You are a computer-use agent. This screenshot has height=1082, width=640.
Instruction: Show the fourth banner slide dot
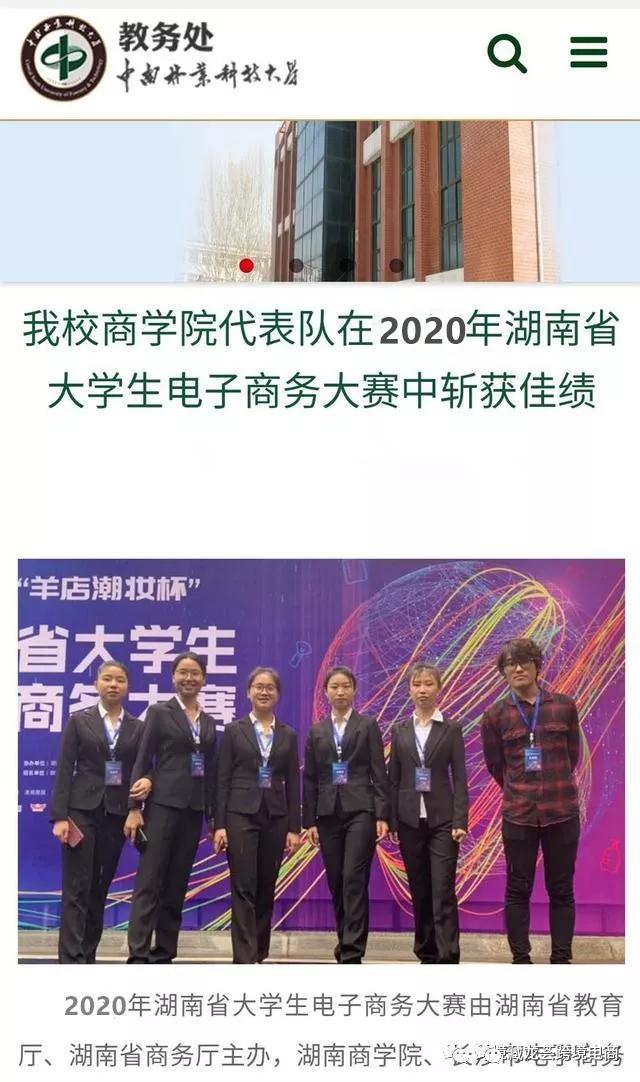396,266
